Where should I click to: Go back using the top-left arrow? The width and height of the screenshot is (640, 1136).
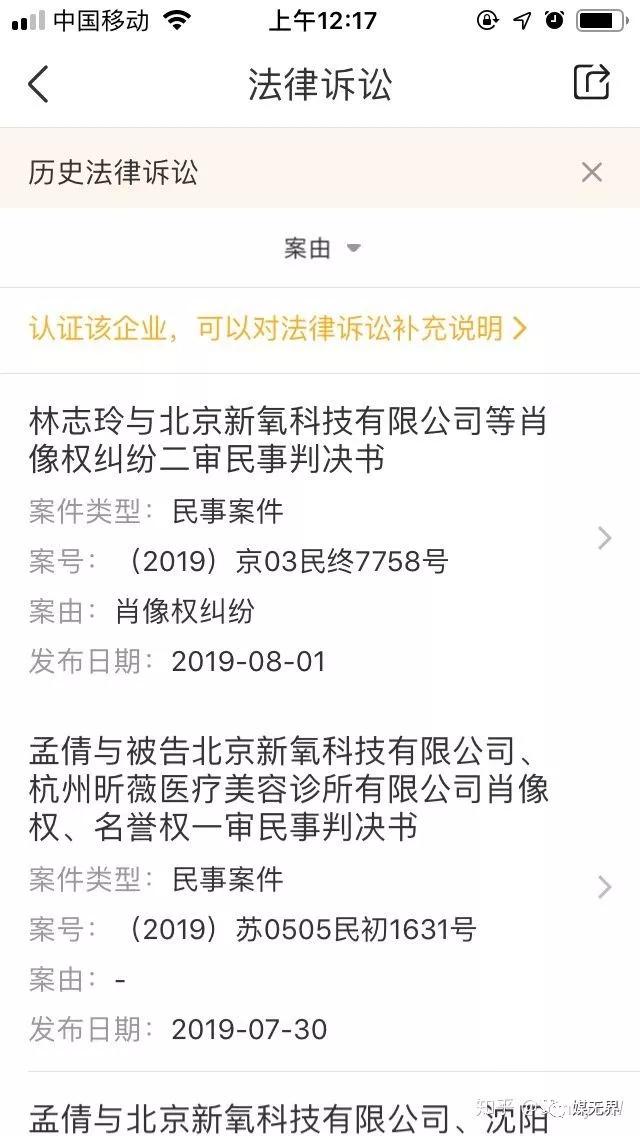click(38, 84)
